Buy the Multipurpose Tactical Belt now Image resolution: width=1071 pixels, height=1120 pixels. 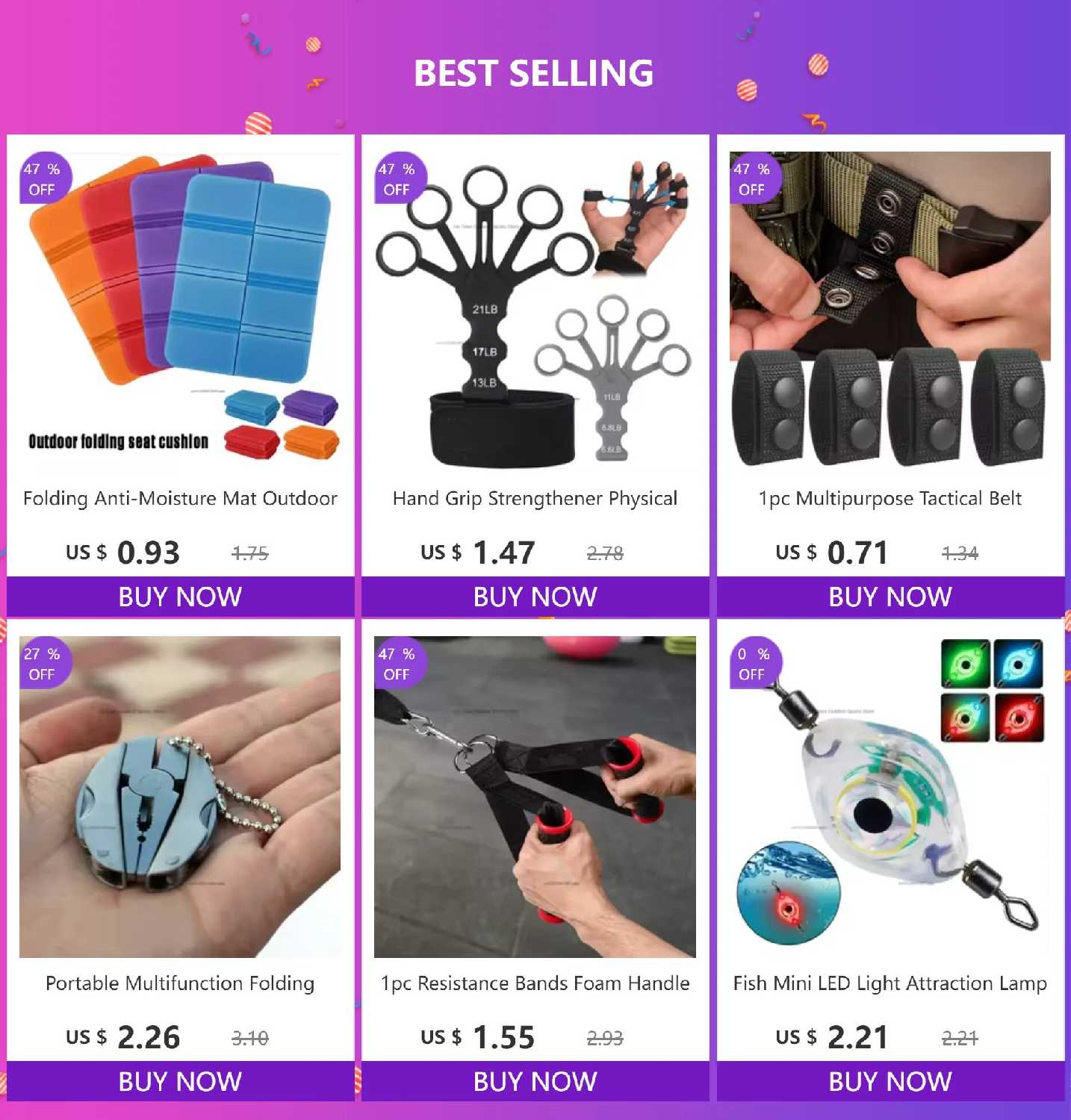click(890, 597)
